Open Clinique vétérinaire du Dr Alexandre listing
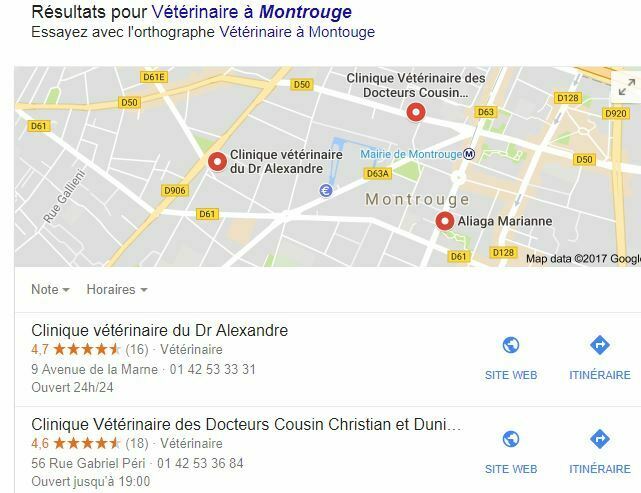Screen dimensions: 641x493 [160, 330]
